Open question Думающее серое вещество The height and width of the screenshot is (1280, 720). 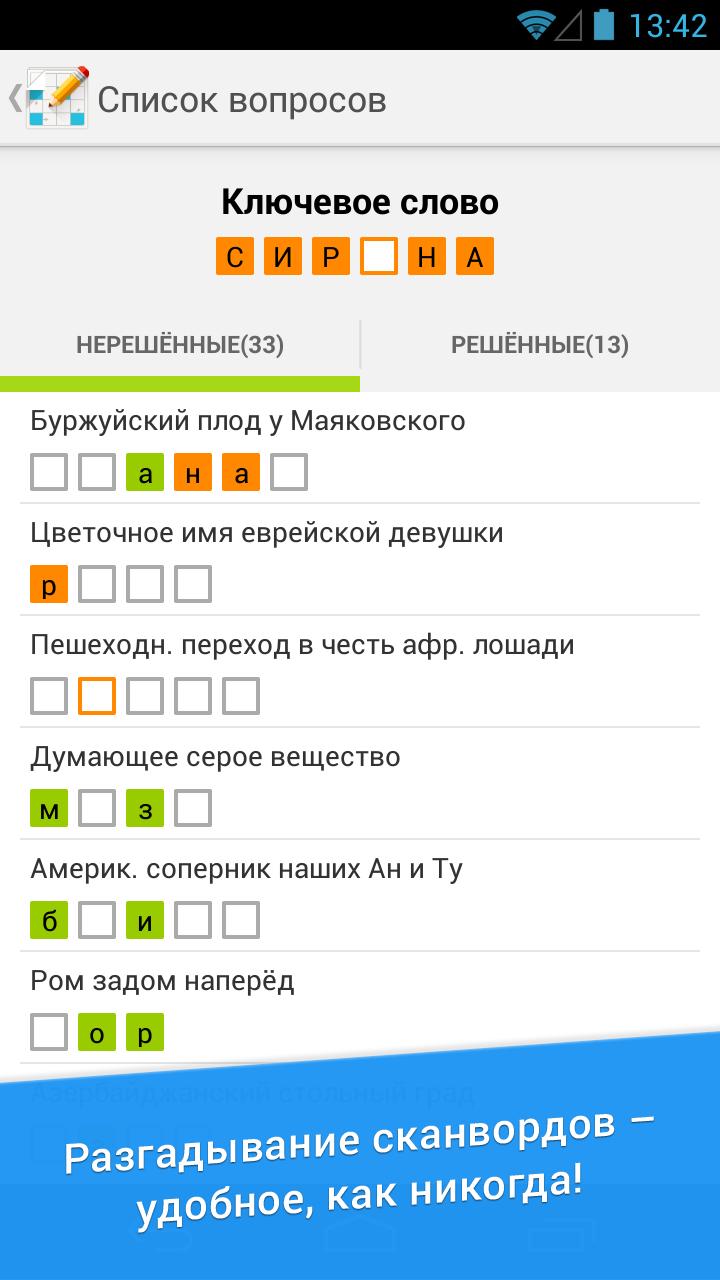tap(360, 783)
